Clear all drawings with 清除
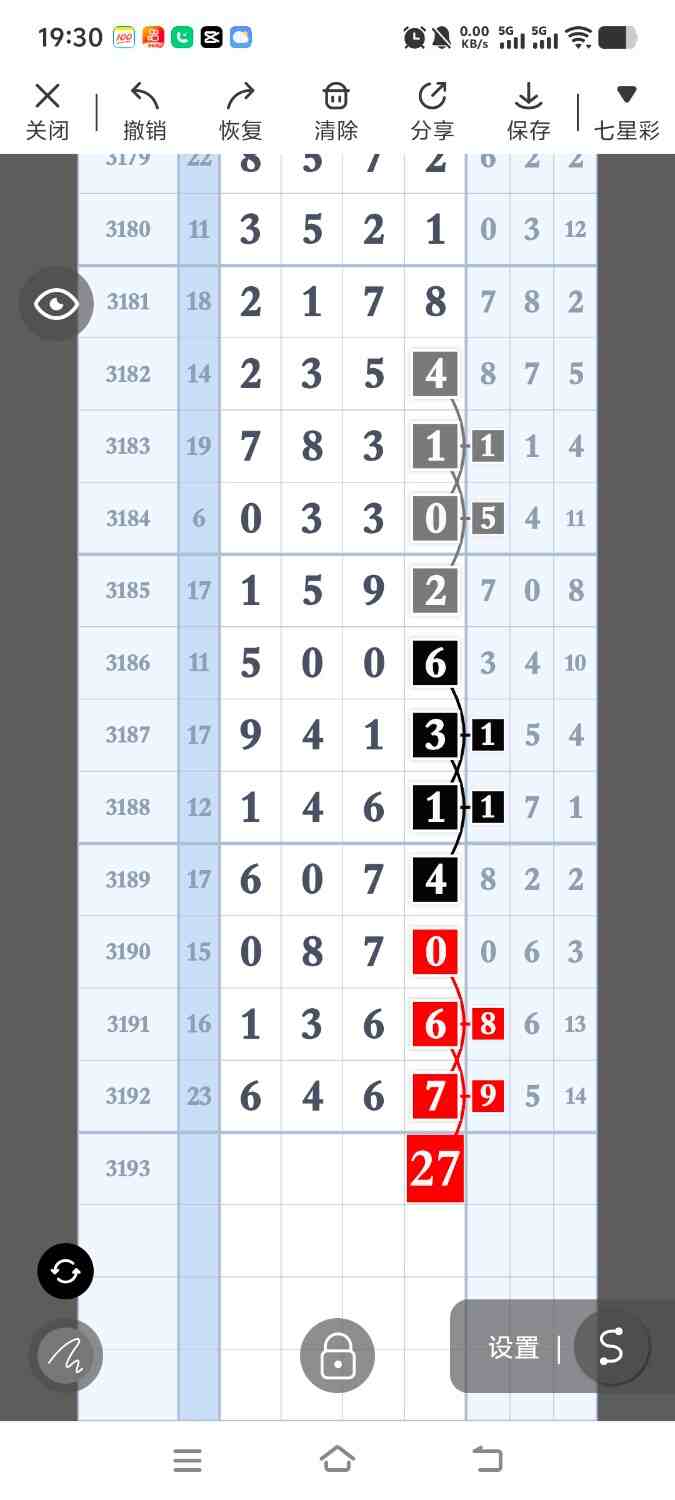 click(x=336, y=111)
